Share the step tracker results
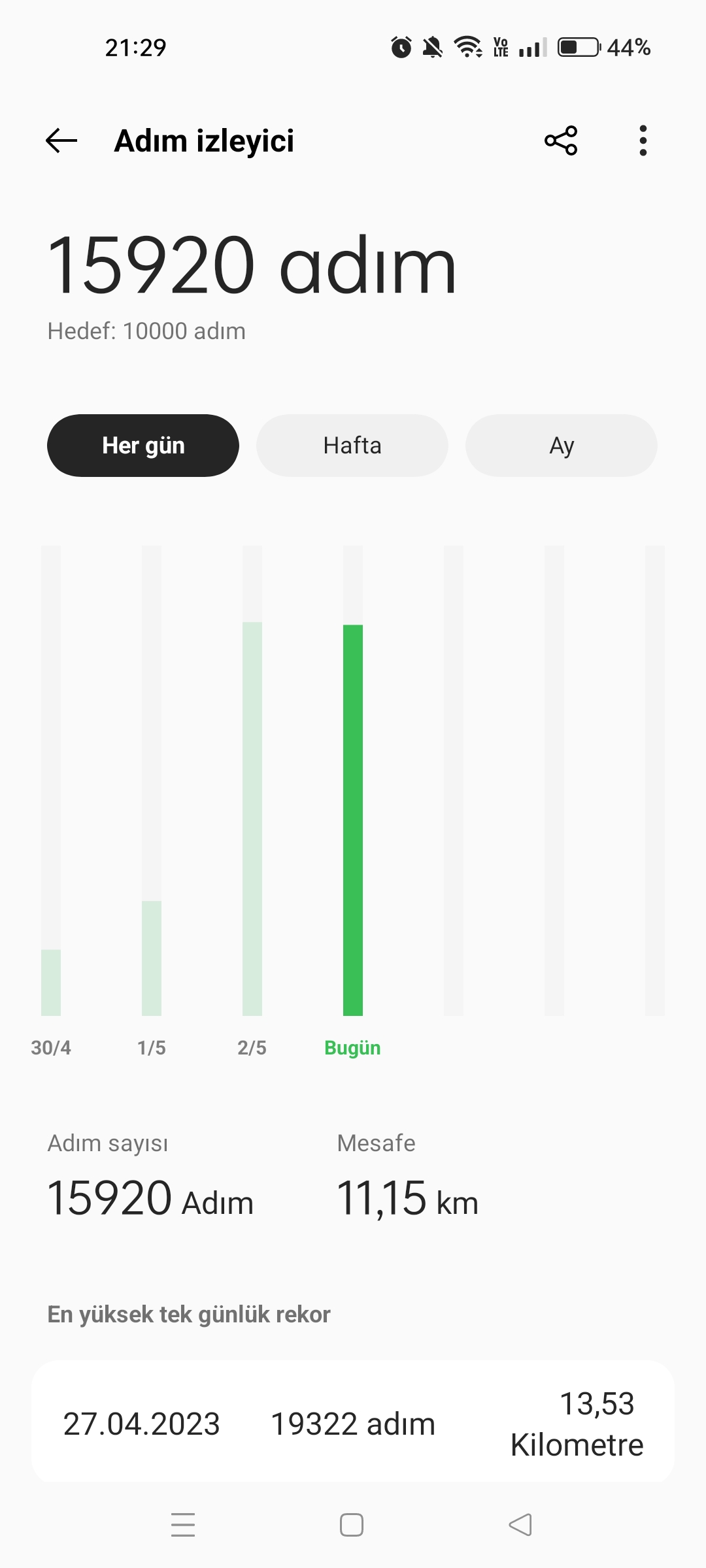This screenshot has height=1568, width=706. coord(561,140)
